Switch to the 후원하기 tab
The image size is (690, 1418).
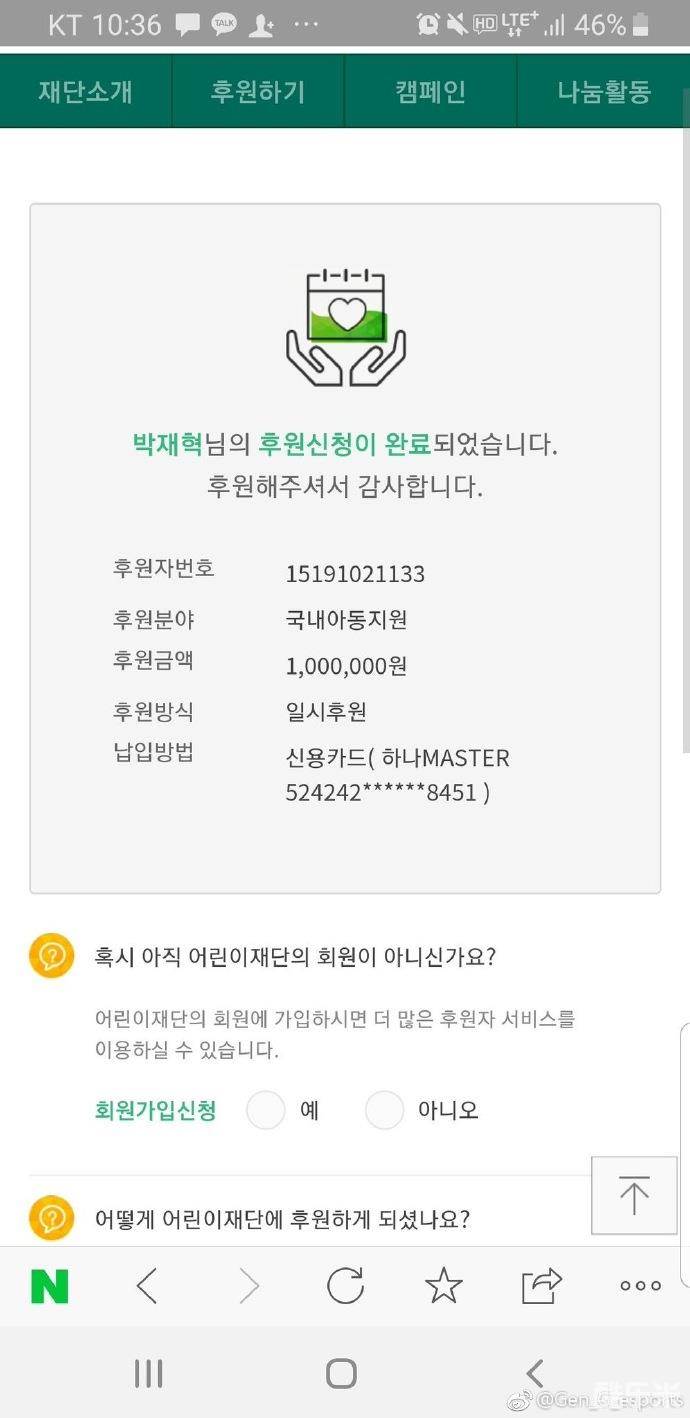pos(258,92)
